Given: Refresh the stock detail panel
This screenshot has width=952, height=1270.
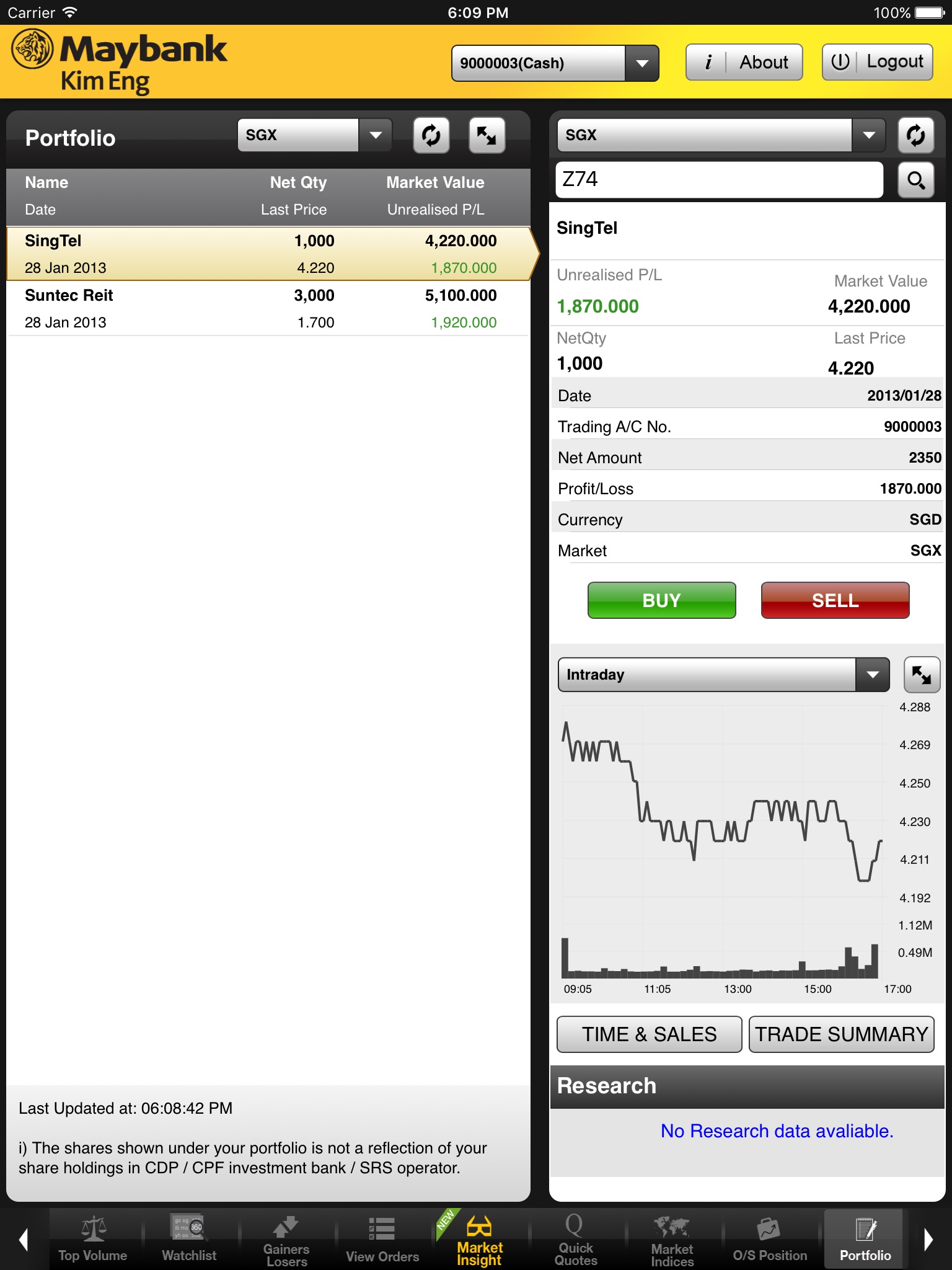Looking at the screenshot, I should point(915,135).
